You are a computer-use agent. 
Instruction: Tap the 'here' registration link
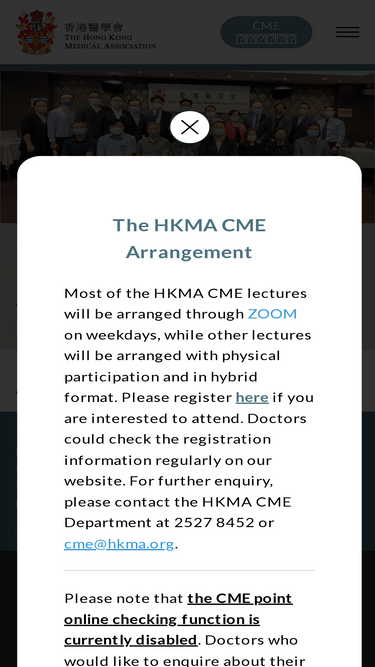click(252, 397)
